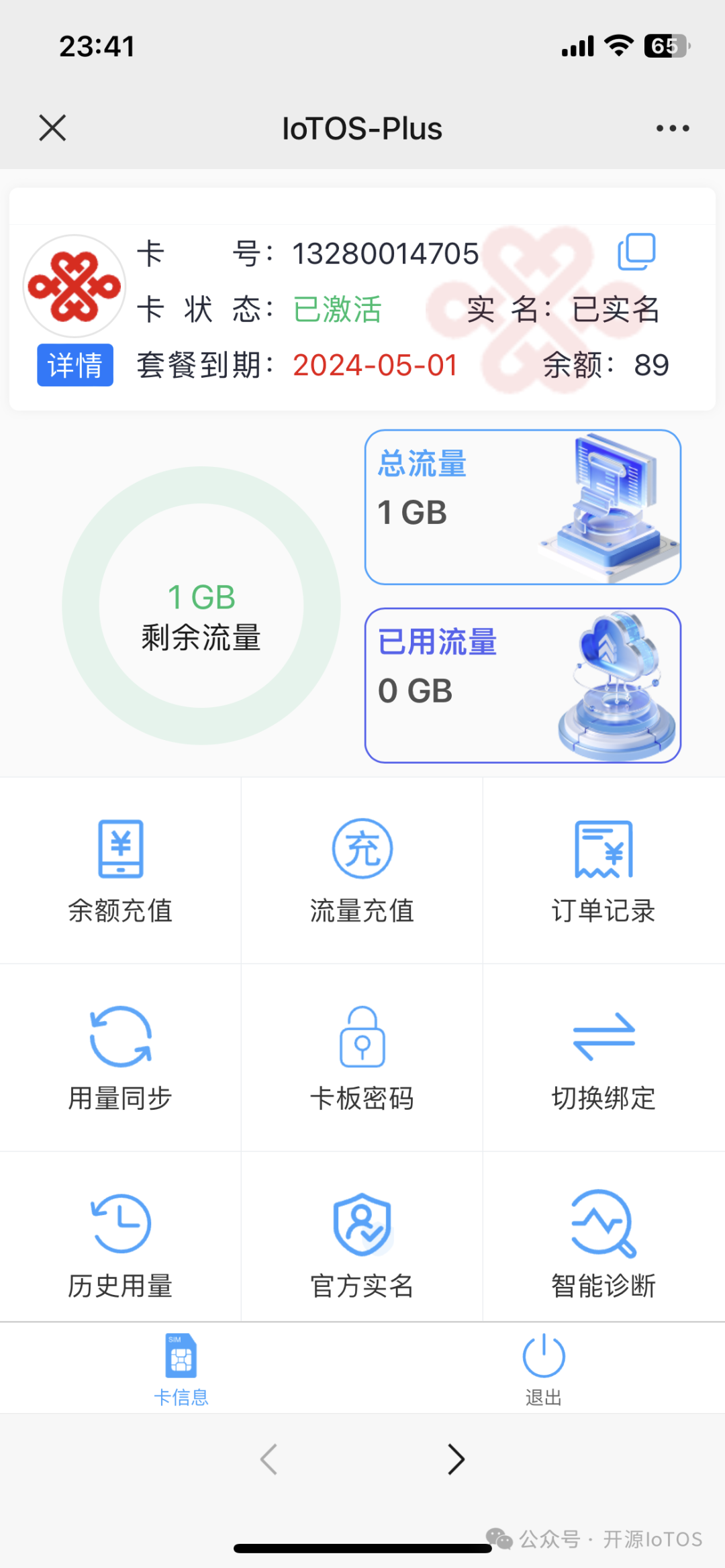Select the 切换绑定 switch binding icon
Viewport: 725px width, 1568px height.
(x=603, y=1057)
